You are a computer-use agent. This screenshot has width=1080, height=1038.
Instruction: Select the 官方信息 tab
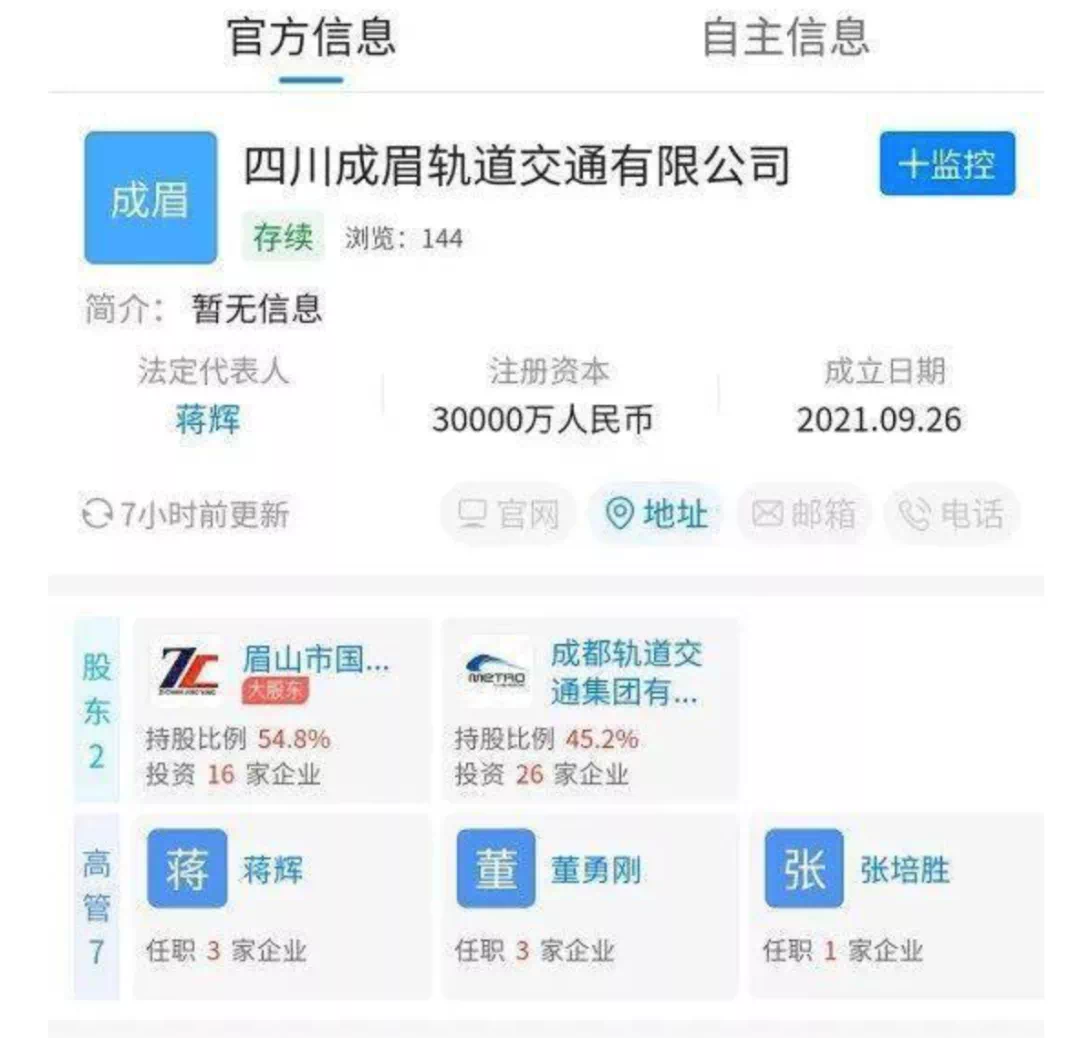311,38
